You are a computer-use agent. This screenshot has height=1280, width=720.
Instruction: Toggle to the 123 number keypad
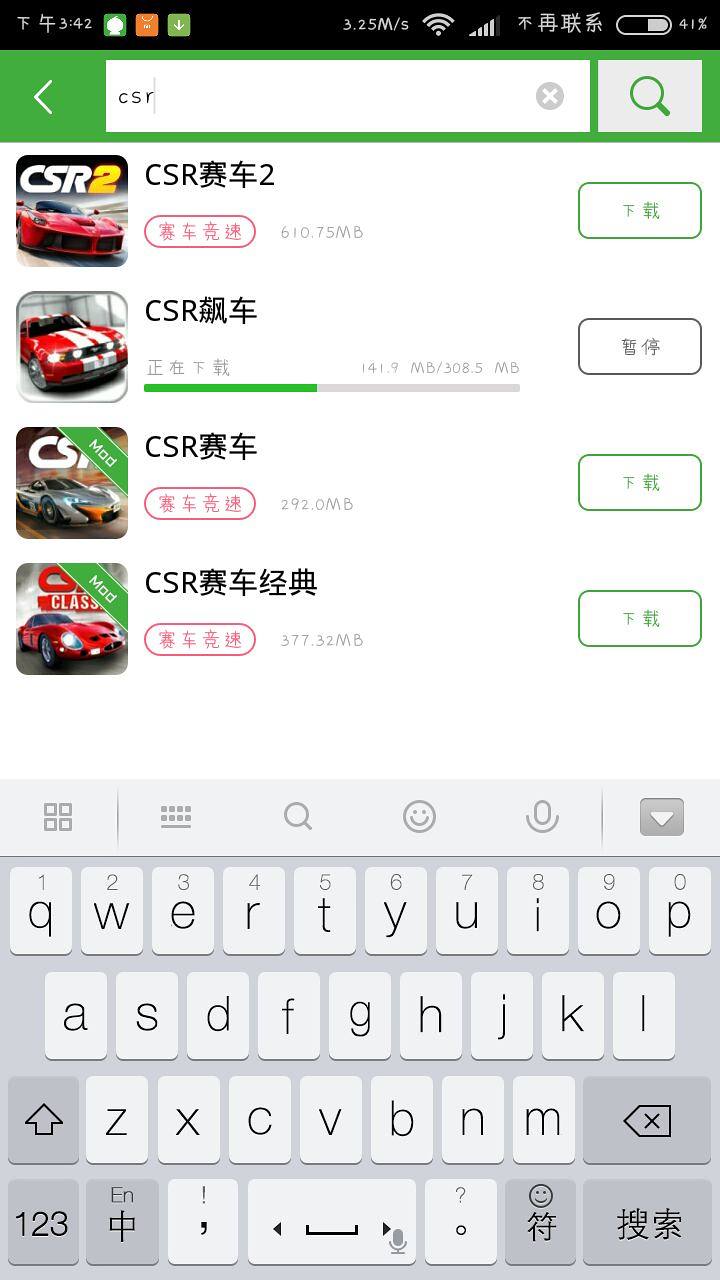tap(43, 1221)
